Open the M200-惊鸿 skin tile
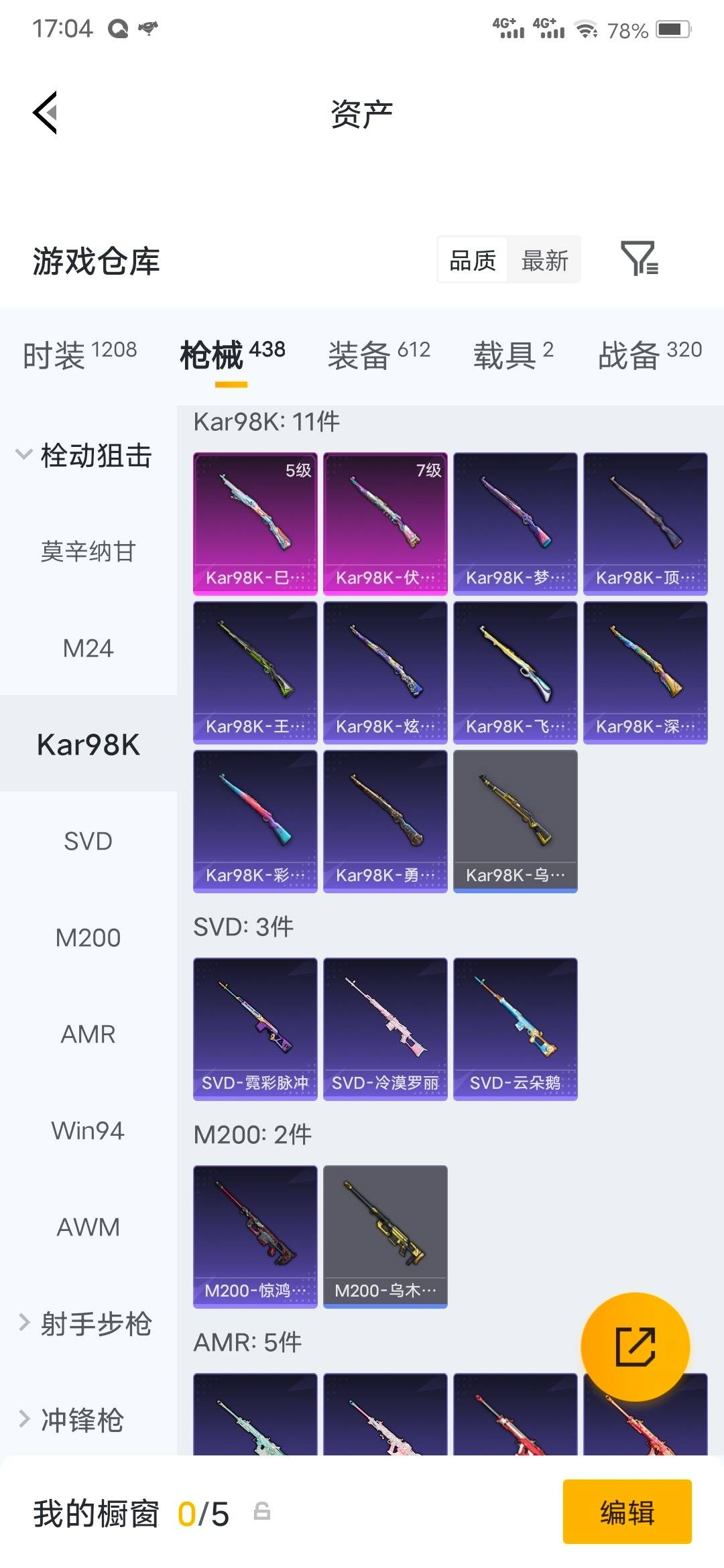The height and width of the screenshot is (1568, 724). click(255, 1236)
